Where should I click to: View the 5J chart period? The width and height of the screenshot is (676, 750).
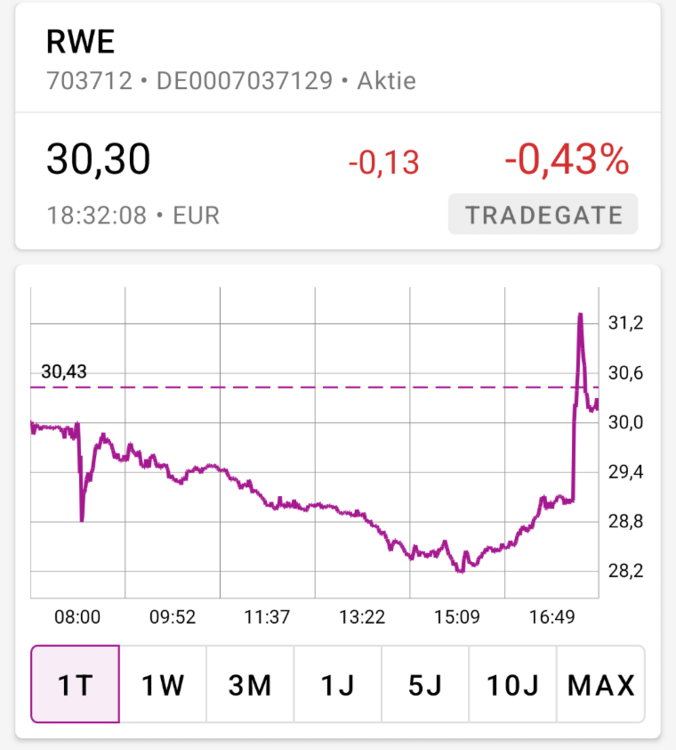point(425,684)
